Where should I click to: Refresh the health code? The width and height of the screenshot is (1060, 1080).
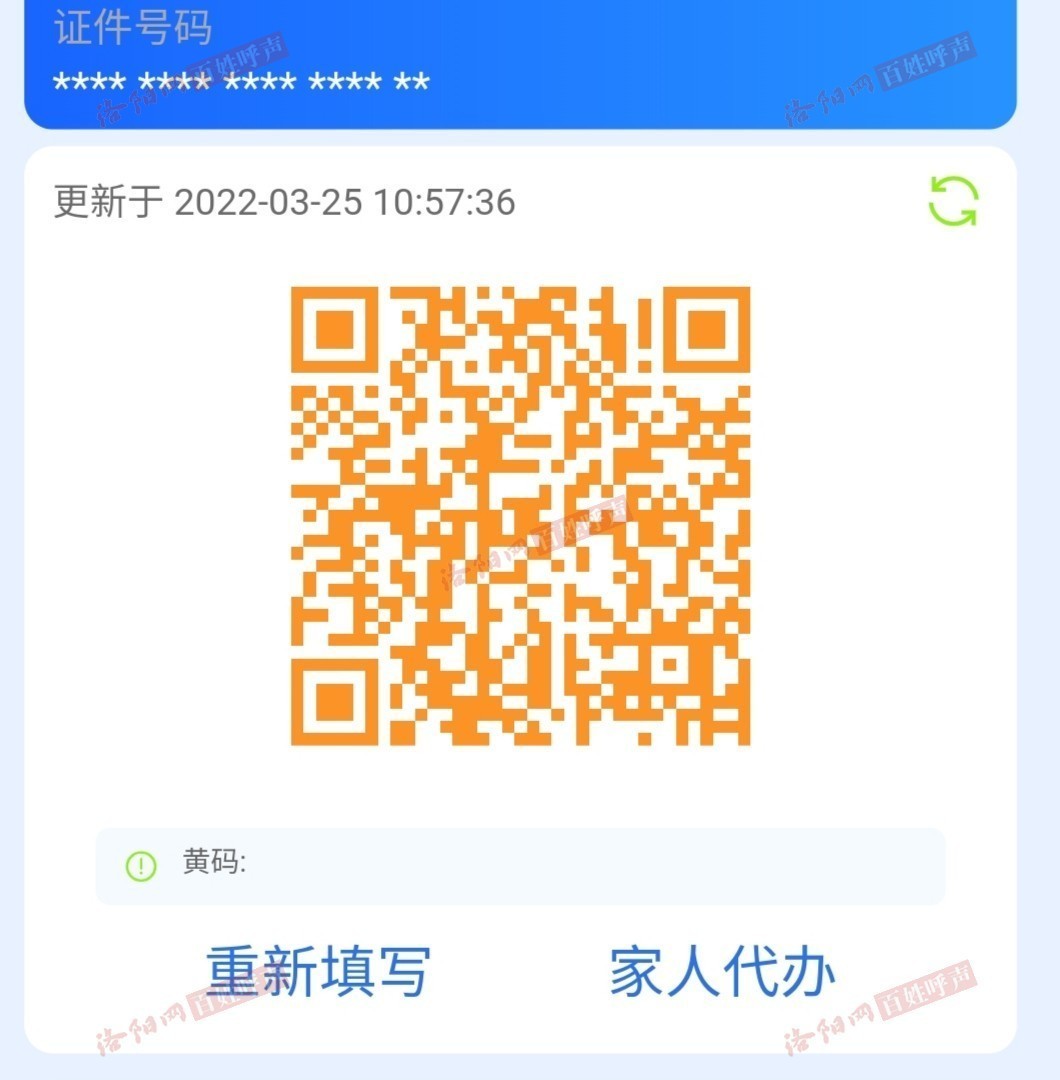(953, 201)
